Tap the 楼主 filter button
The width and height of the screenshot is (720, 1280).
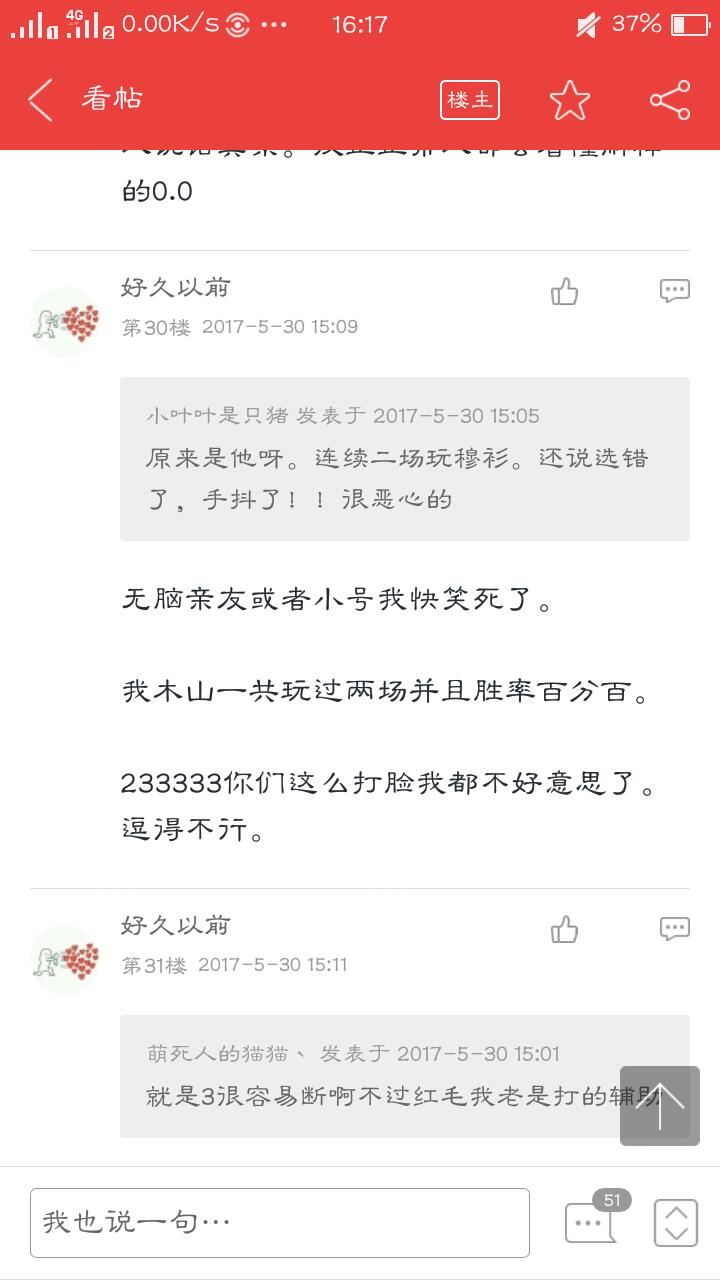469,100
